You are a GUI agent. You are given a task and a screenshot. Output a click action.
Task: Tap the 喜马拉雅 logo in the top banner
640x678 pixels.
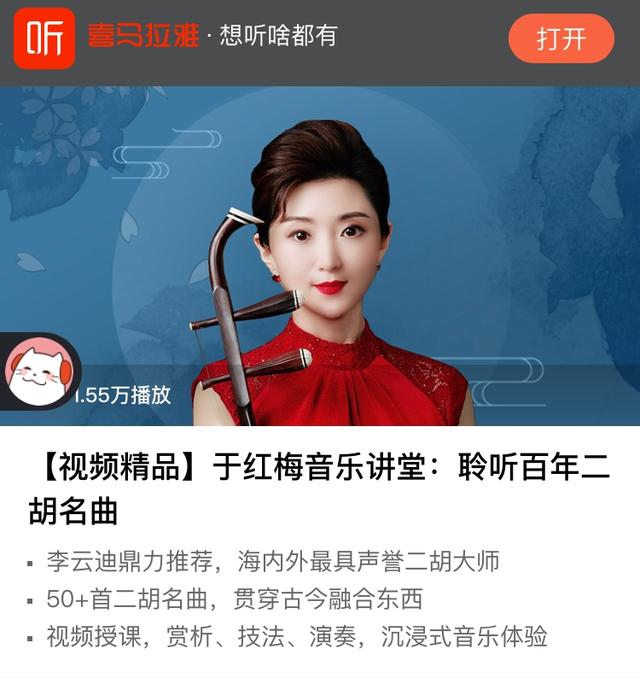tap(44, 38)
